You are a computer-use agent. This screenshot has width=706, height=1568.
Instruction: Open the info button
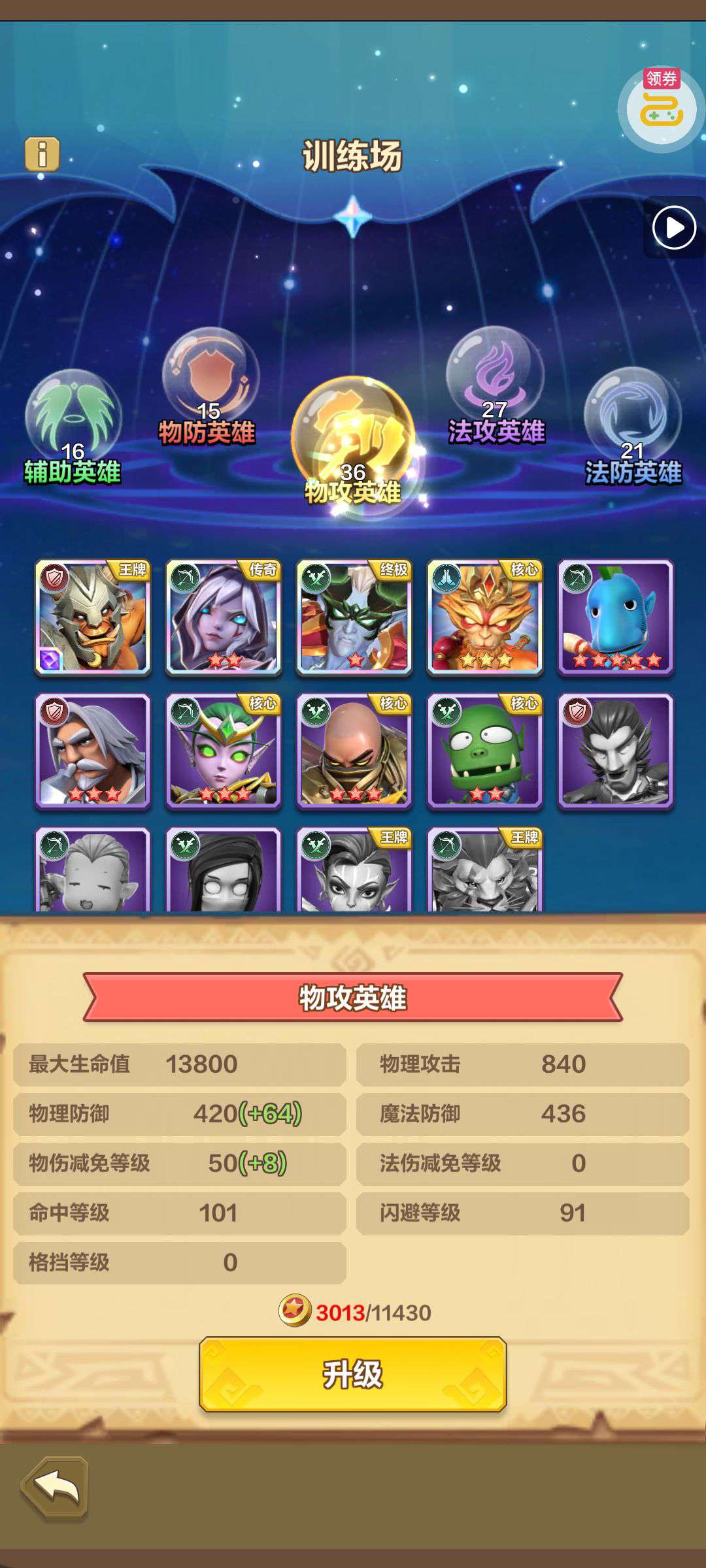(x=42, y=154)
